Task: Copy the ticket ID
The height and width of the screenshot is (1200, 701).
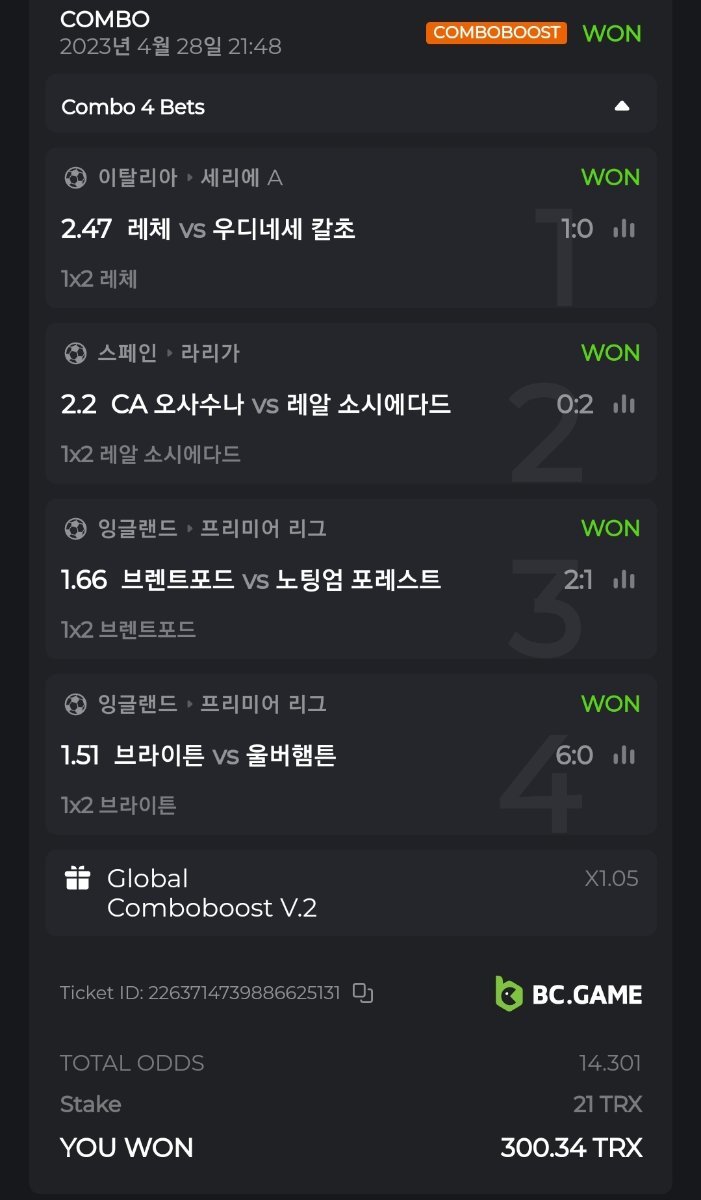Action: point(363,993)
